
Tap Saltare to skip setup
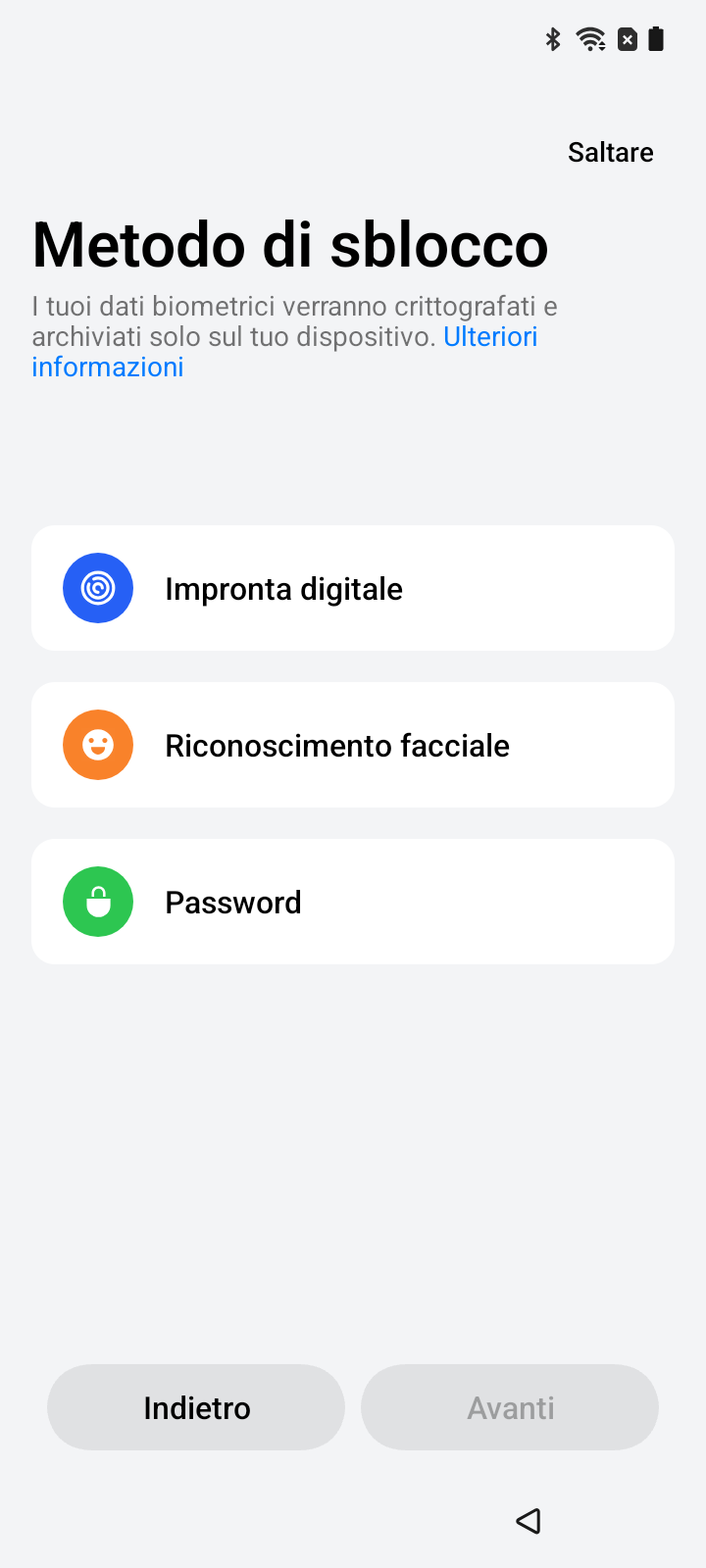(610, 152)
